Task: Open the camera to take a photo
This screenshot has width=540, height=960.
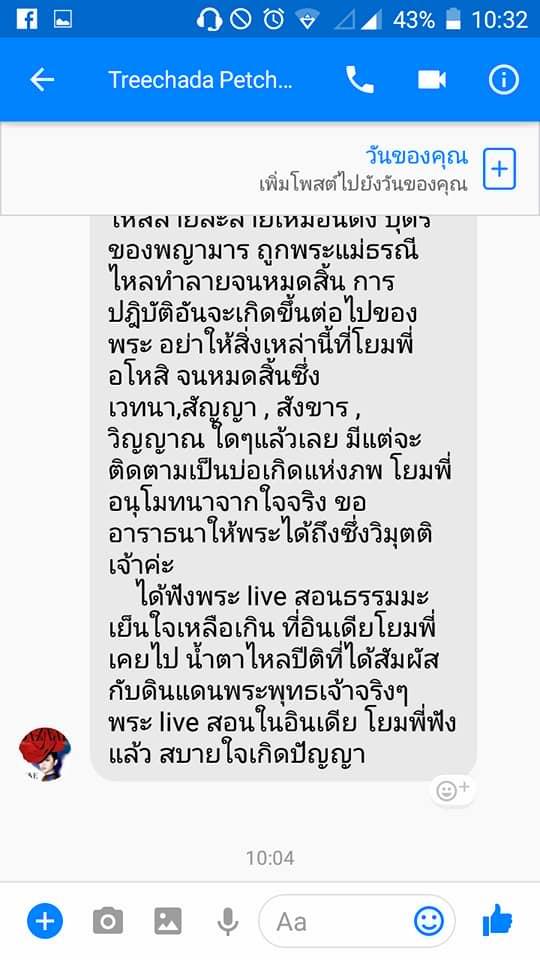Action: click(108, 921)
